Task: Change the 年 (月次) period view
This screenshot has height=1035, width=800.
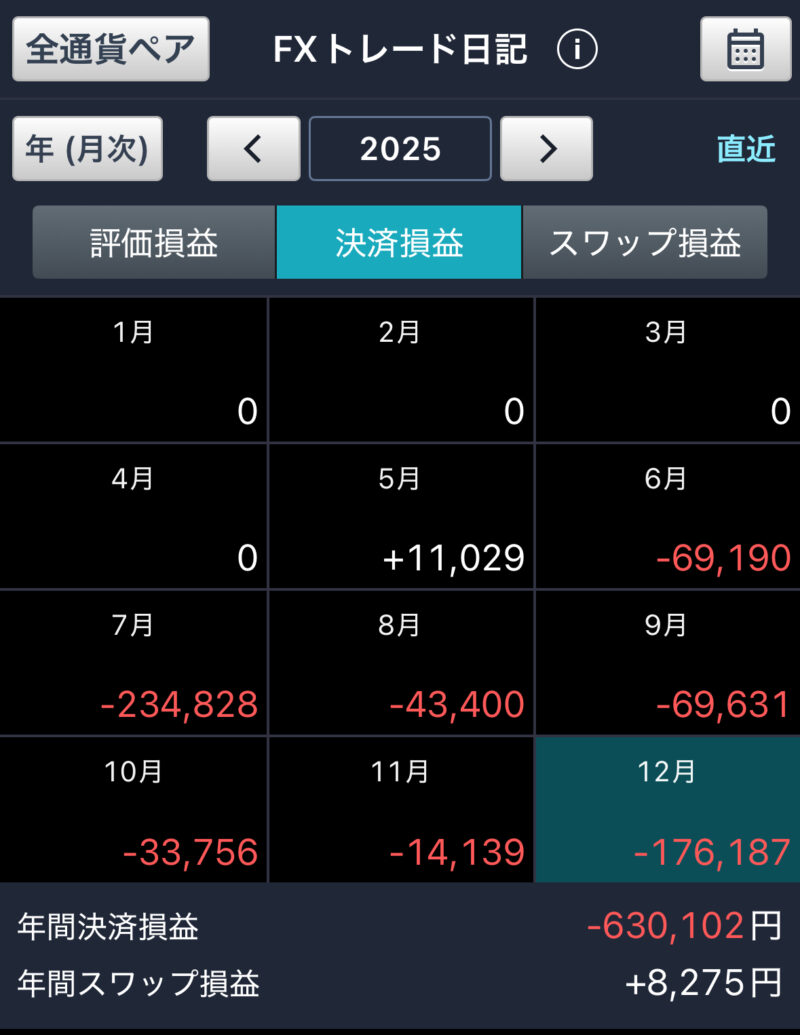Action: pos(87,149)
